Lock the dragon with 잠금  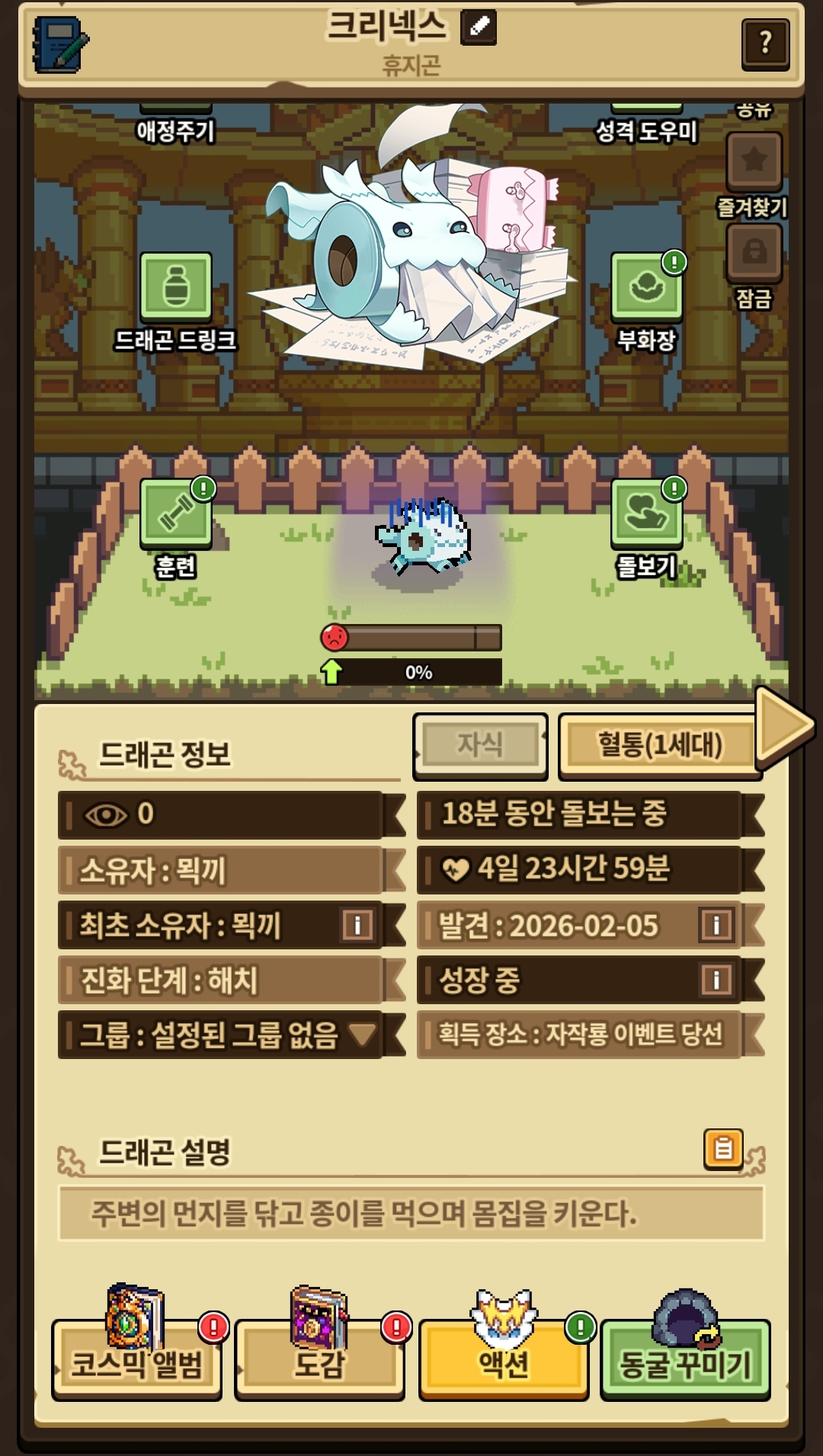click(754, 252)
